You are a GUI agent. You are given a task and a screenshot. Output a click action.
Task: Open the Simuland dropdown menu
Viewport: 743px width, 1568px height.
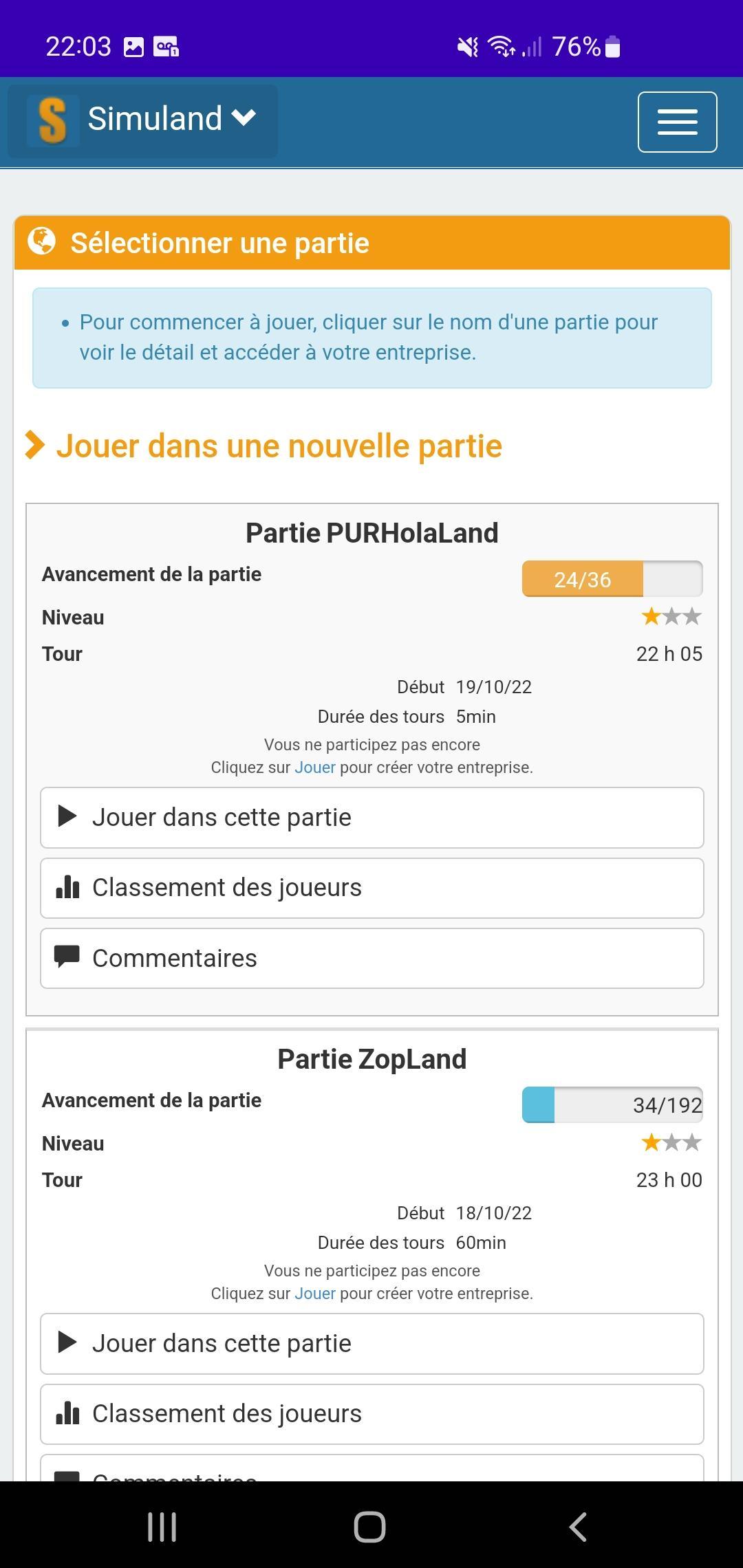tap(142, 121)
